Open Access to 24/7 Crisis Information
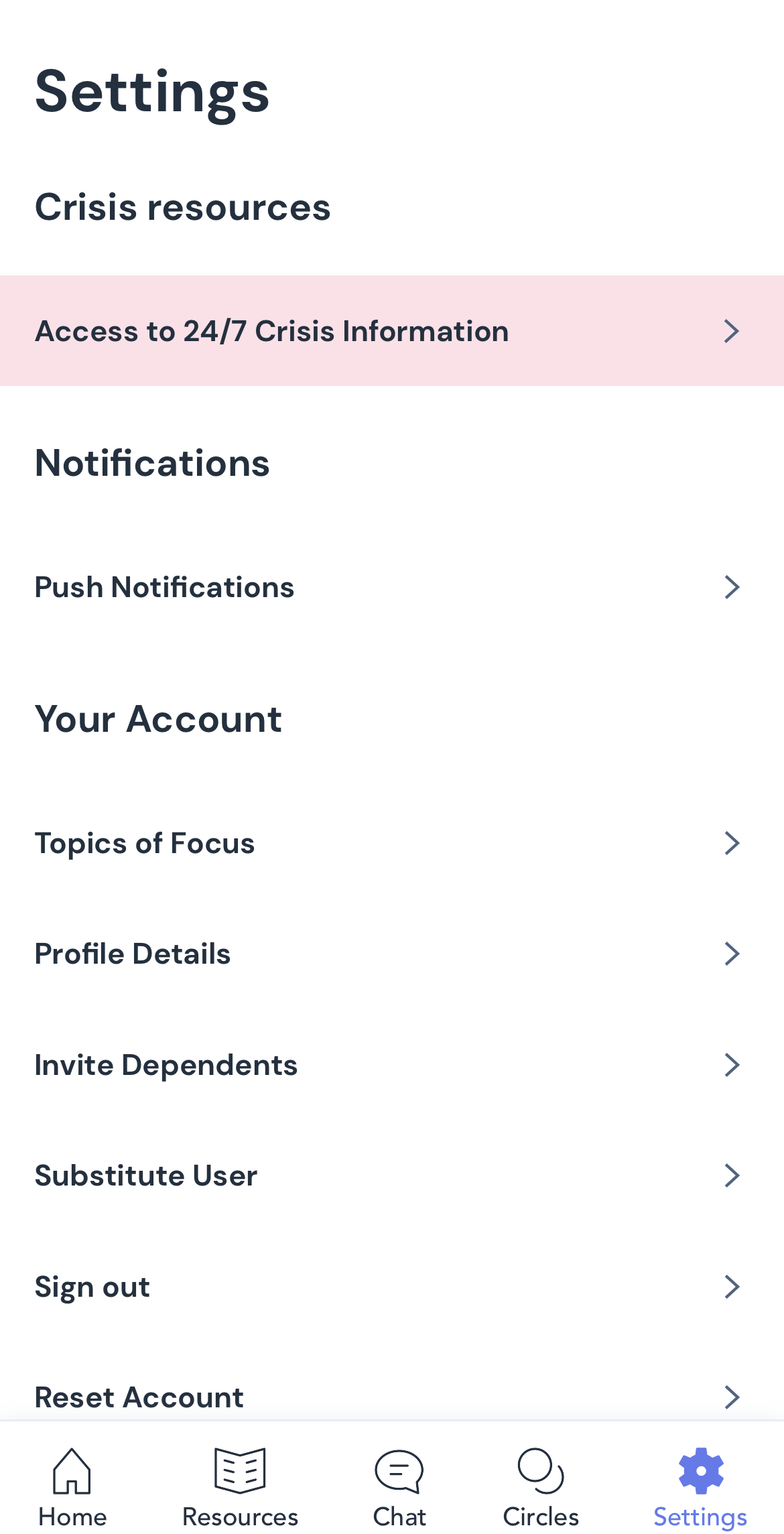Image resolution: width=784 pixels, height=1534 pixels. pyautogui.click(x=391, y=331)
